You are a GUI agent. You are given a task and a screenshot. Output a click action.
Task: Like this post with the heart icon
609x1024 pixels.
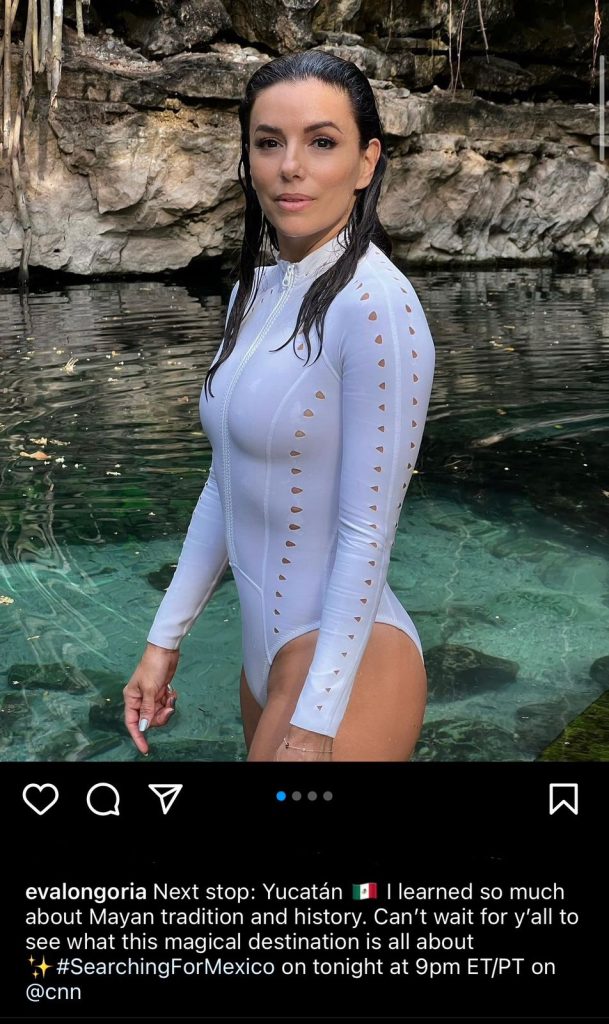point(41,798)
